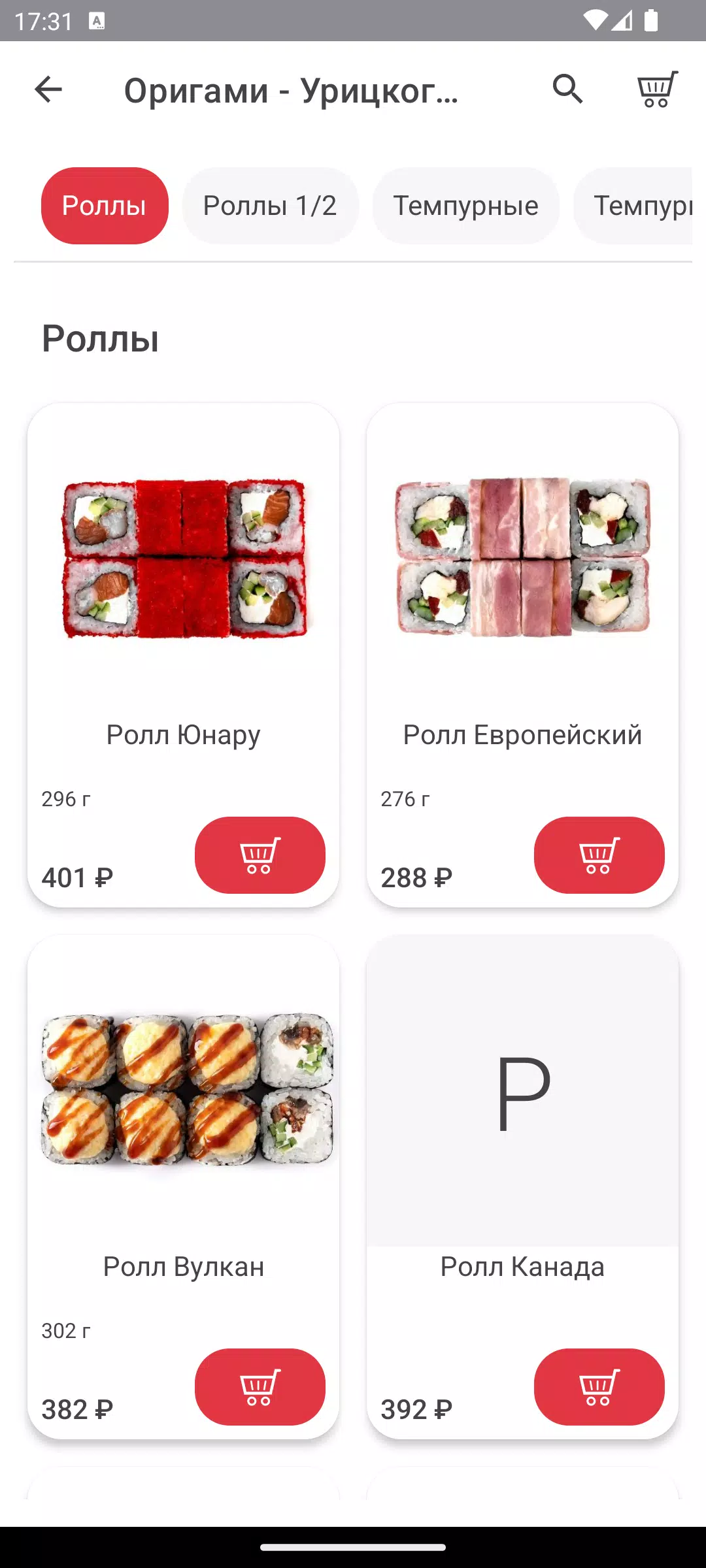Open the Ролл Юнару product card
This screenshot has width=706, height=1568.
pyautogui.click(x=183, y=588)
